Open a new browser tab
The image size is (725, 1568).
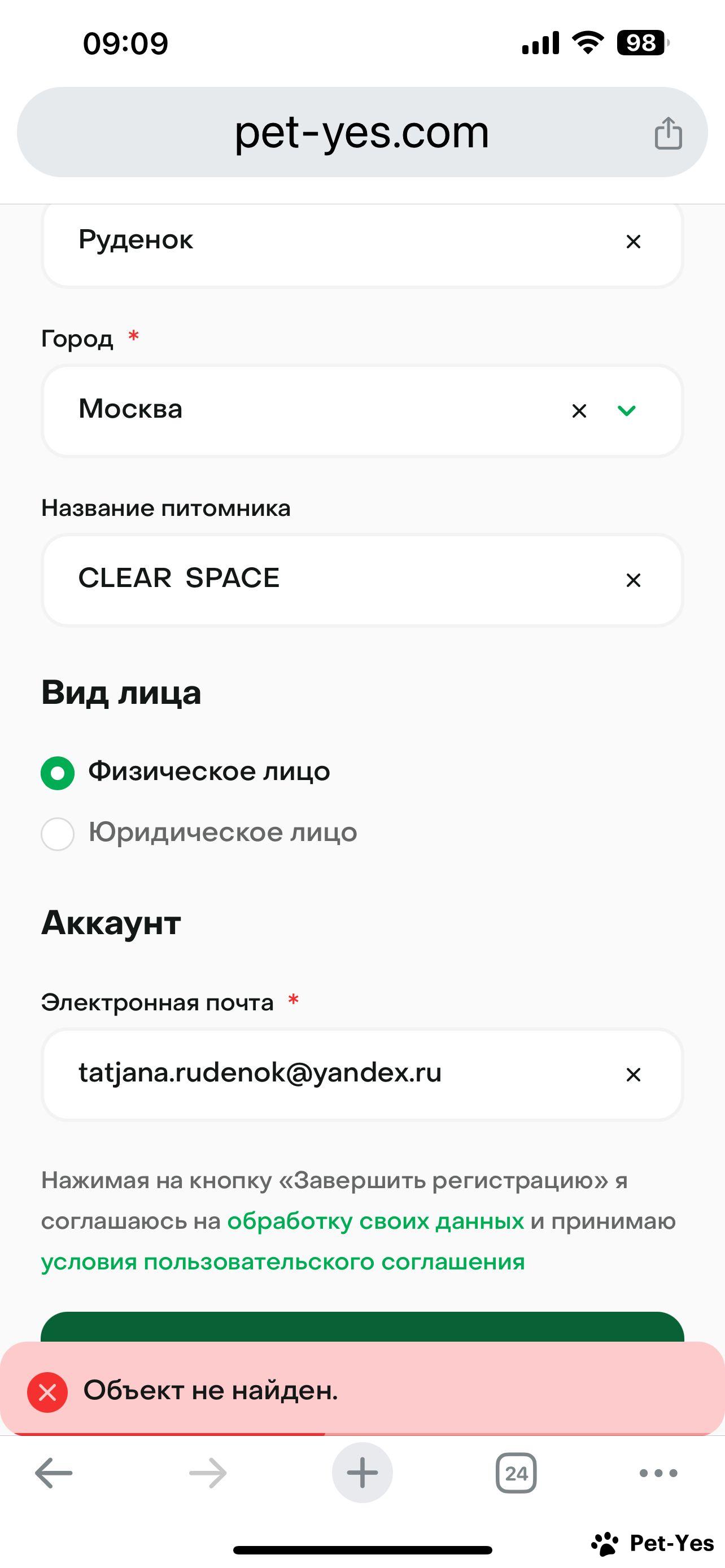click(362, 1473)
